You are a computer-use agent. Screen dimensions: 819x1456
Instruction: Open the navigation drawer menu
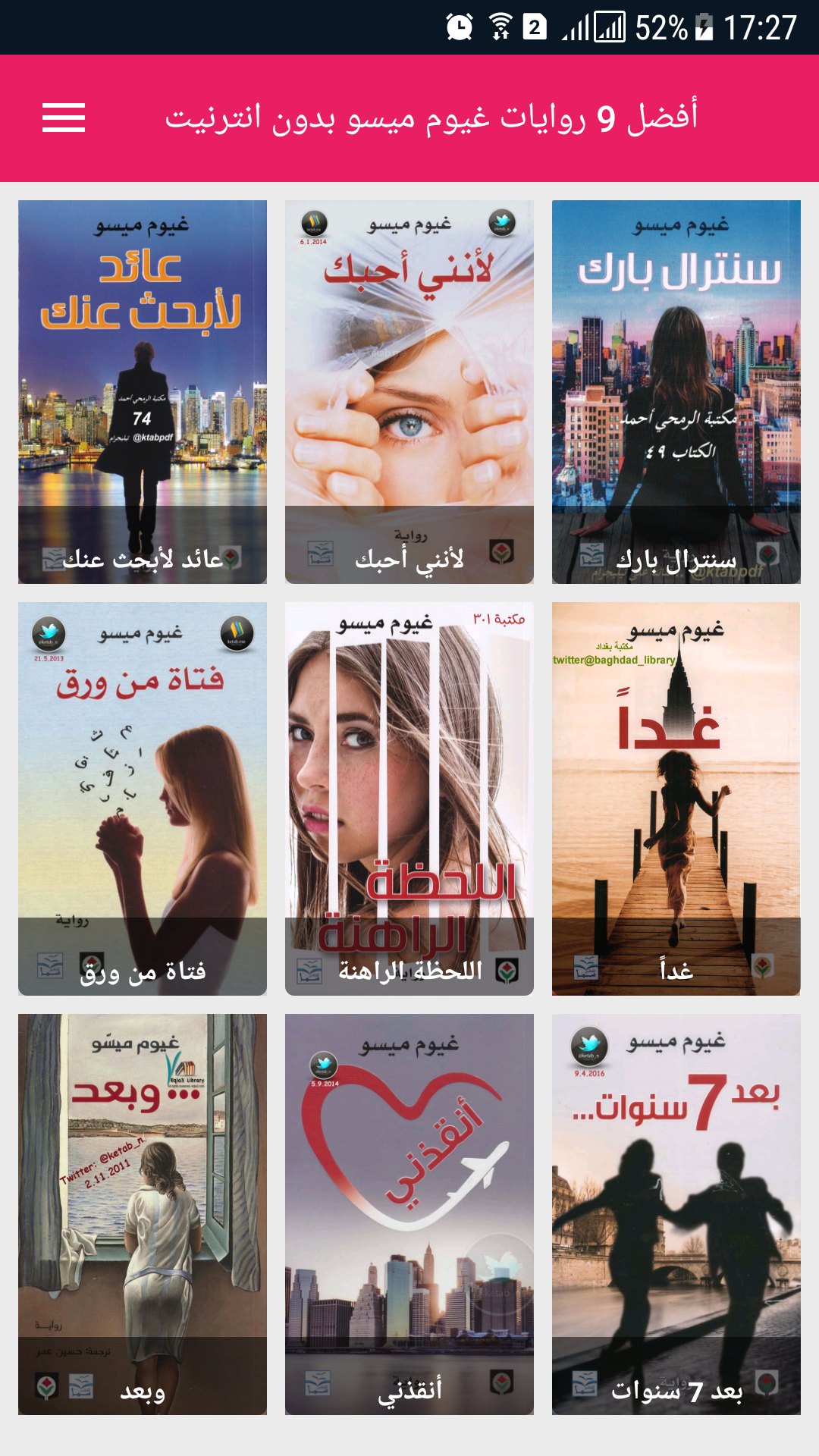click(62, 118)
